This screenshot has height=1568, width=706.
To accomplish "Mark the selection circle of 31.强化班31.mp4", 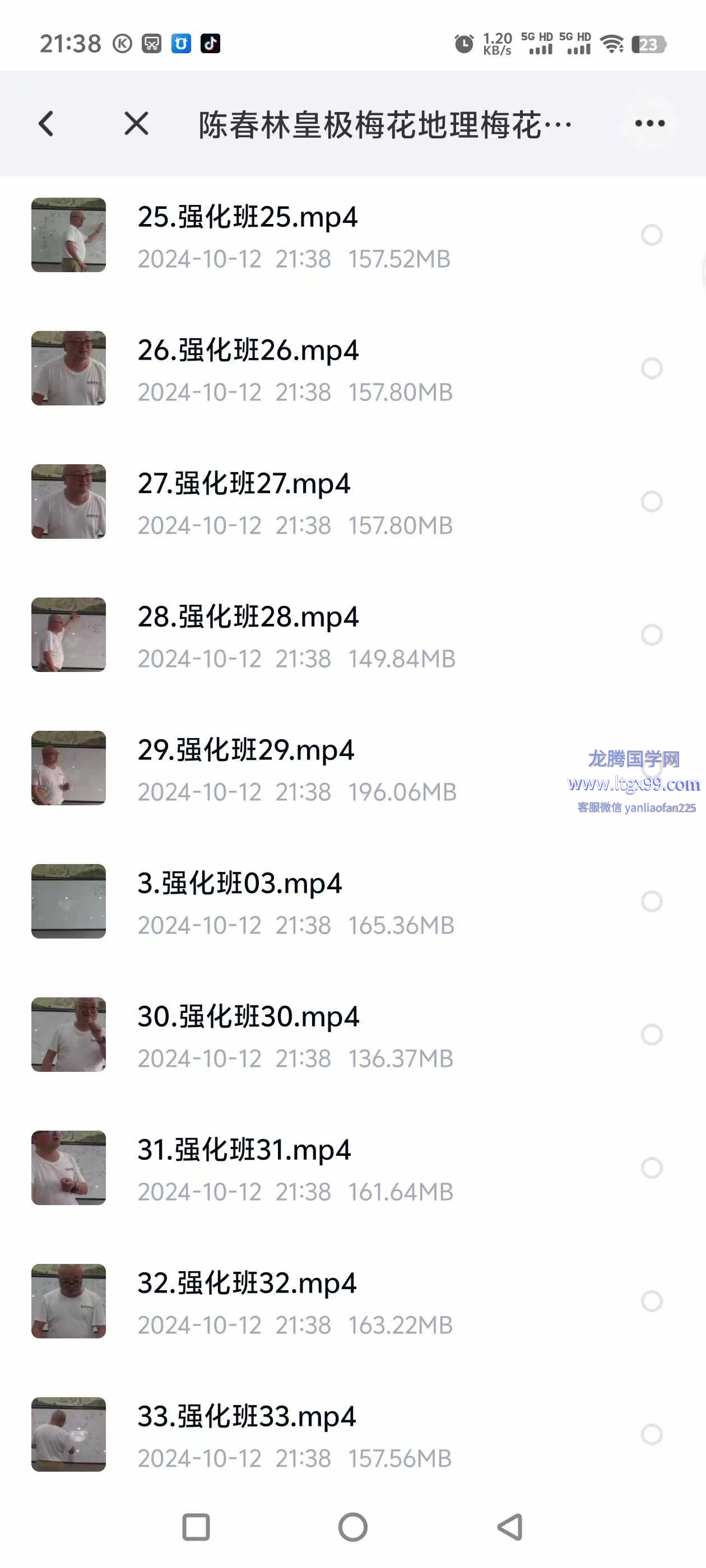I will point(651,1168).
